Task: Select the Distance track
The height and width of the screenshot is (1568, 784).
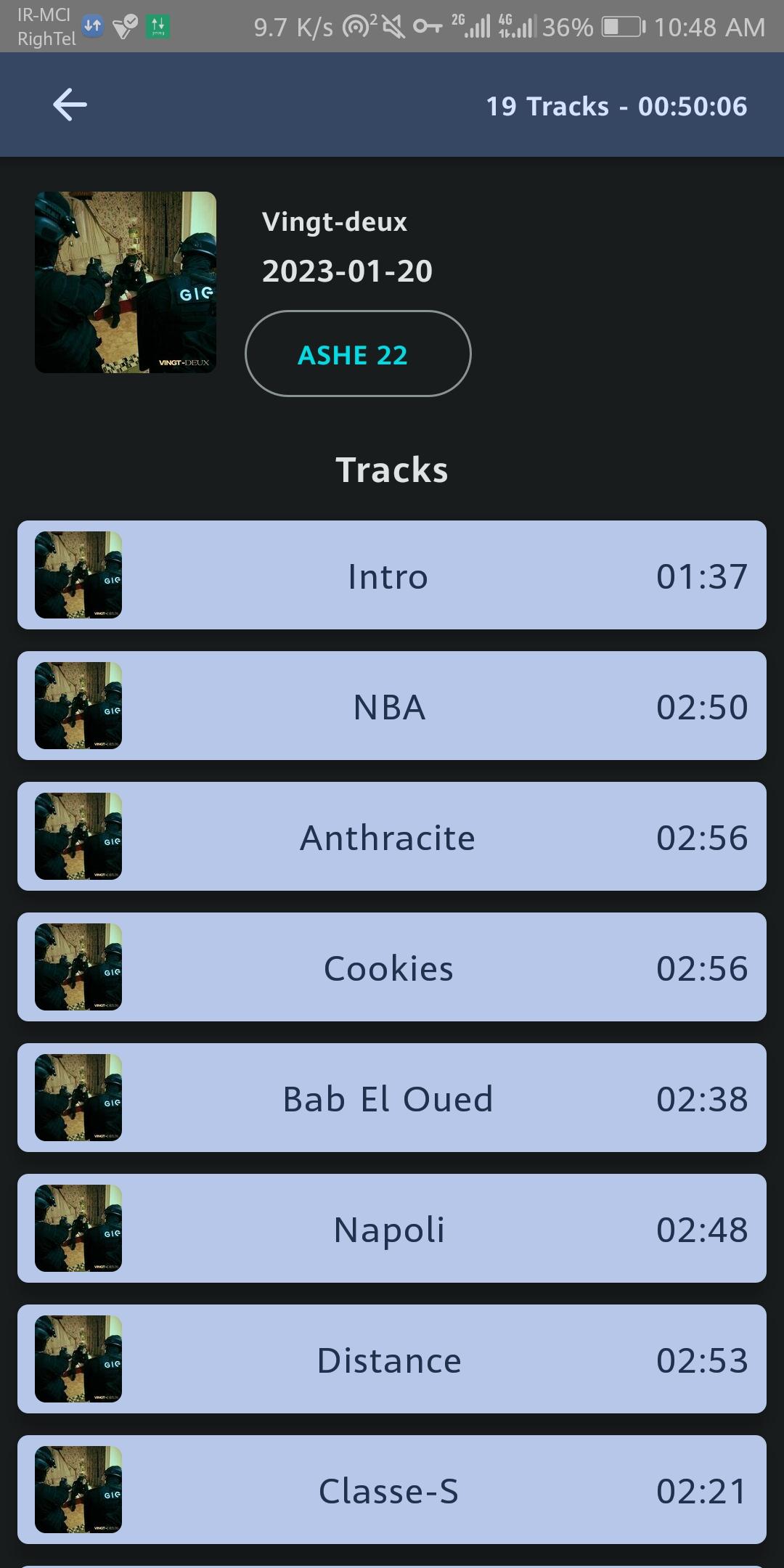Action: pyautogui.click(x=392, y=1359)
